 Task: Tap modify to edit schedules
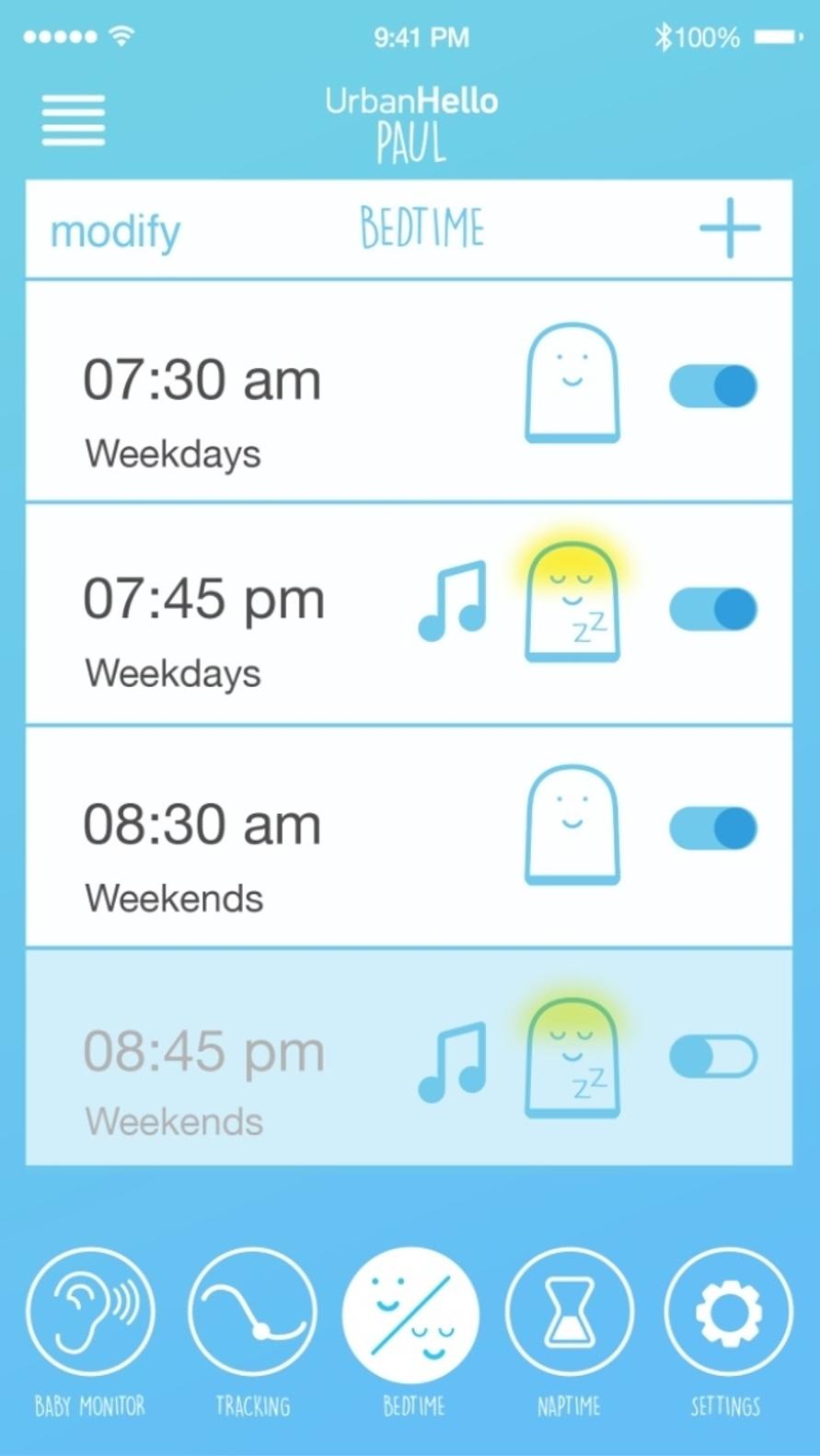(x=115, y=231)
